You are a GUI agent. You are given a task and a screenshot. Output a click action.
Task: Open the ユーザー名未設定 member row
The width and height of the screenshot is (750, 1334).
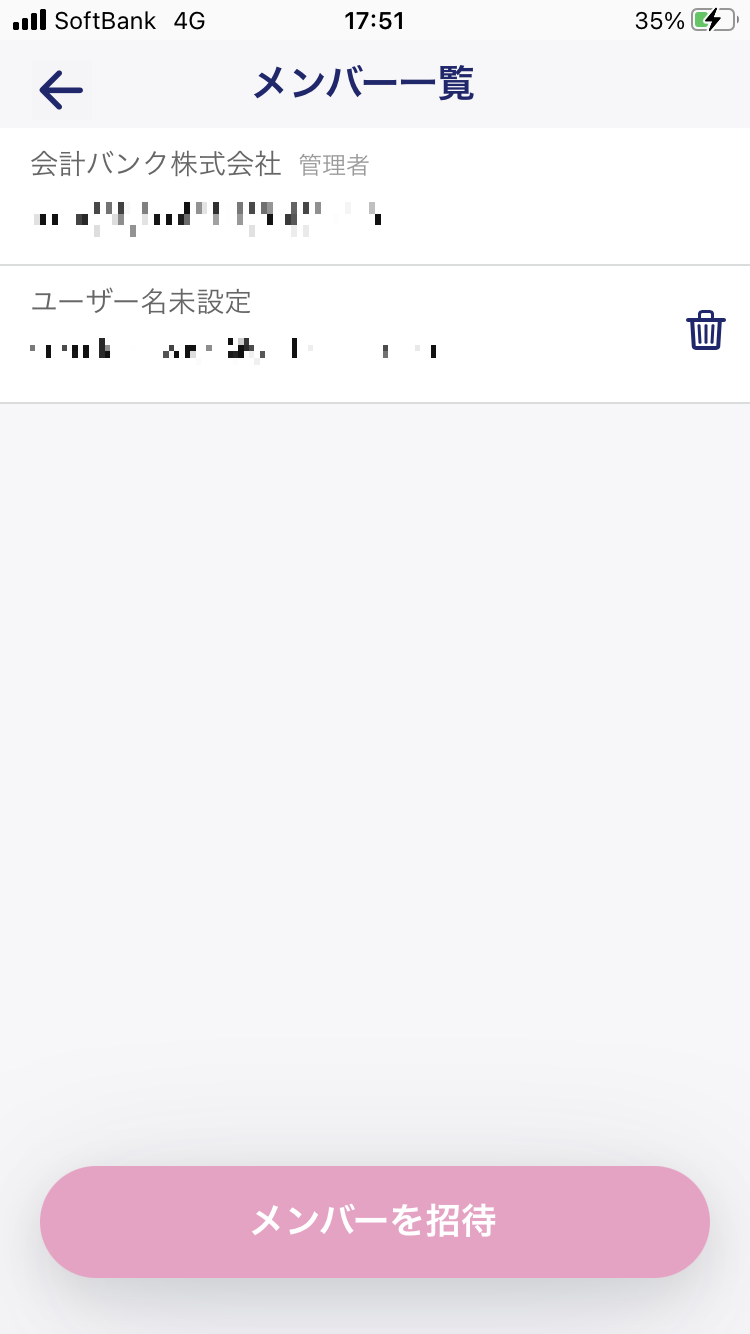click(x=375, y=334)
